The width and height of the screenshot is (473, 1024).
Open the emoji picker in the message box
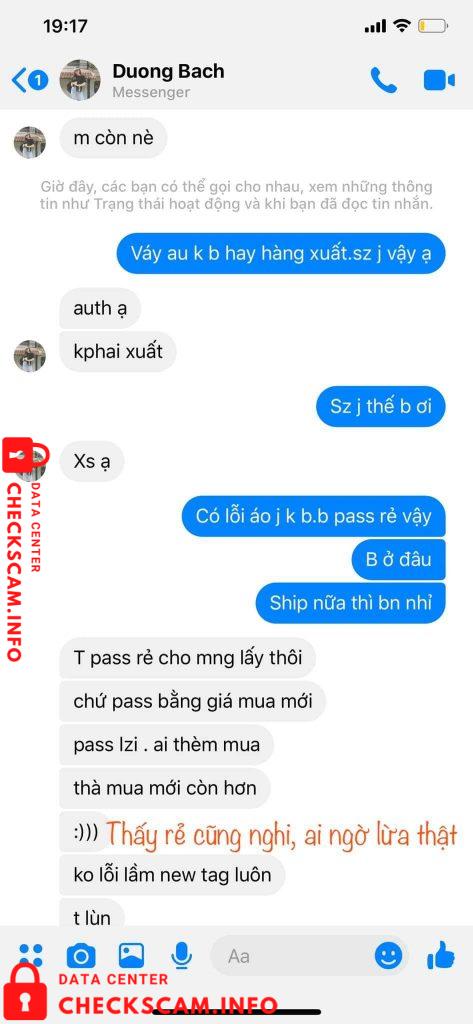tap(388, 957)
